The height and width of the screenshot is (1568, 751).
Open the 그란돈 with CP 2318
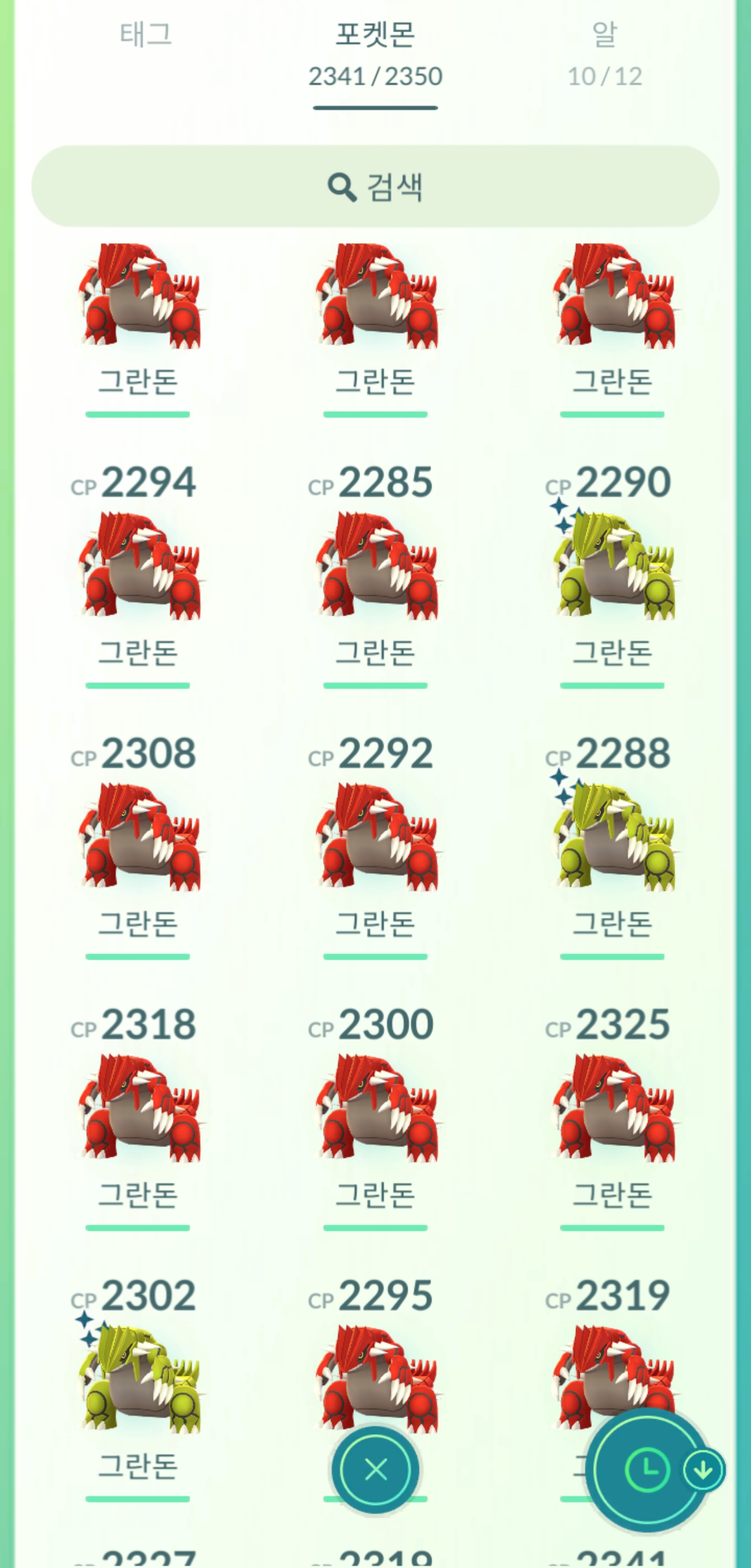(x=139, y=1108)
